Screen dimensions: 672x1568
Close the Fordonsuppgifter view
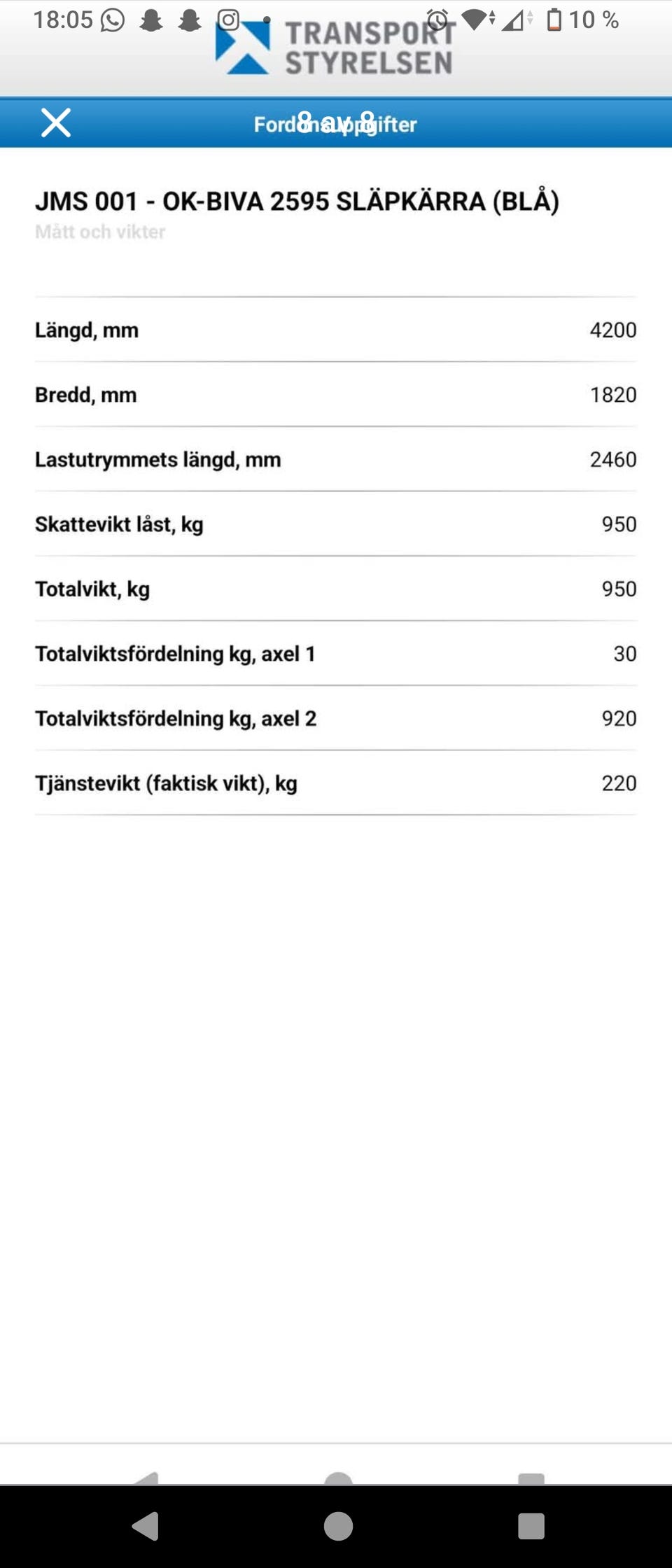point(56,122)
